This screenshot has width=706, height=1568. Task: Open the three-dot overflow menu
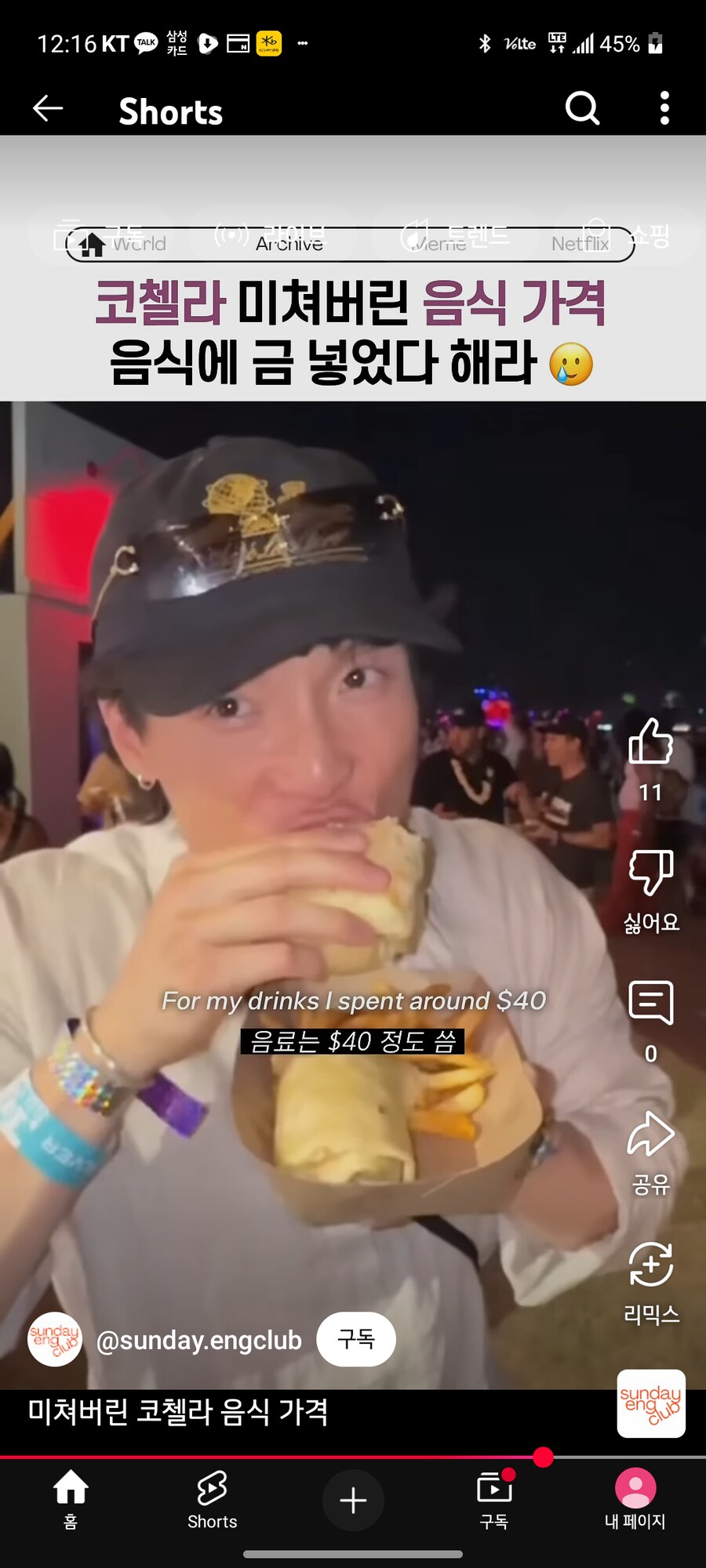point(664,108)
